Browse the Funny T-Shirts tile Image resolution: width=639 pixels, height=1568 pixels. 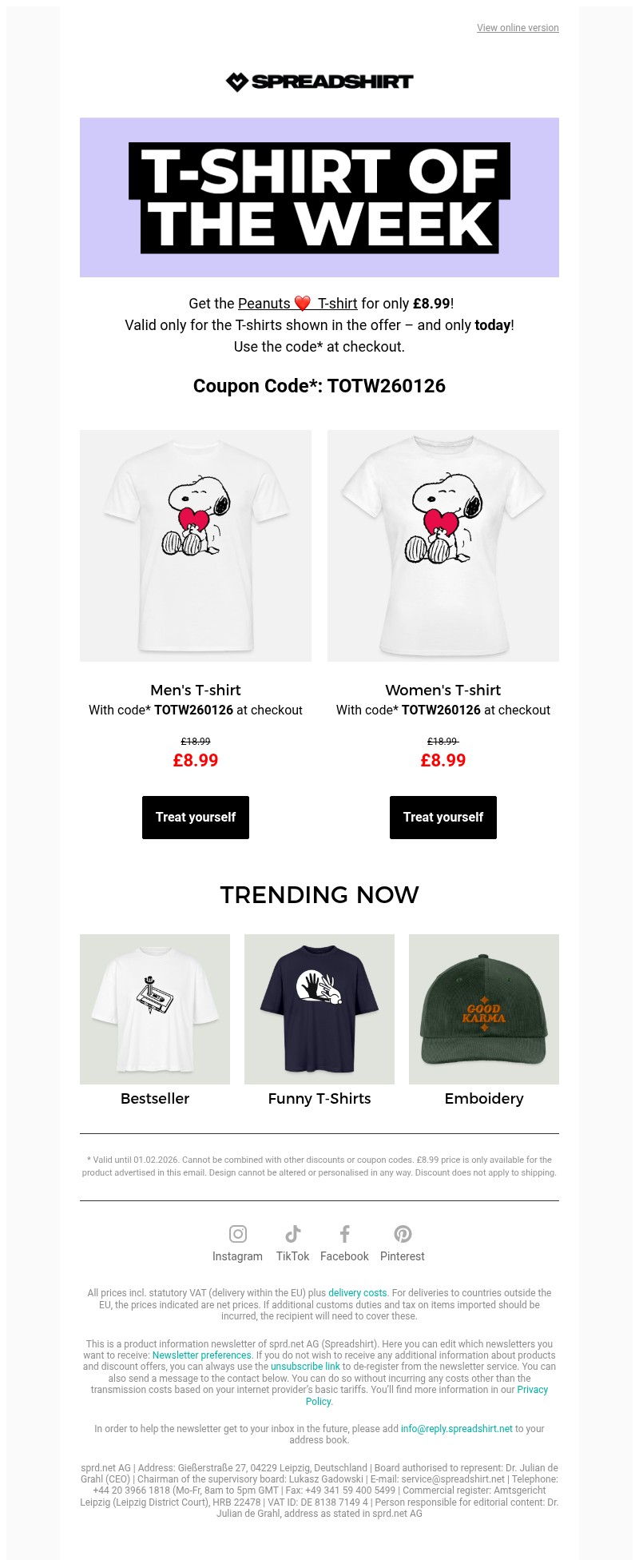pos(319,1009)
